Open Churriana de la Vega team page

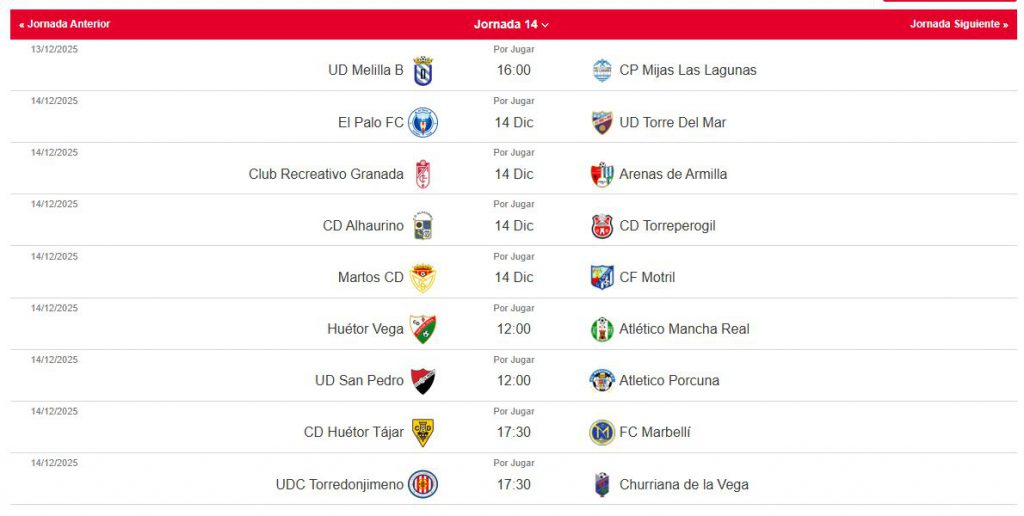tap(684, 484)
